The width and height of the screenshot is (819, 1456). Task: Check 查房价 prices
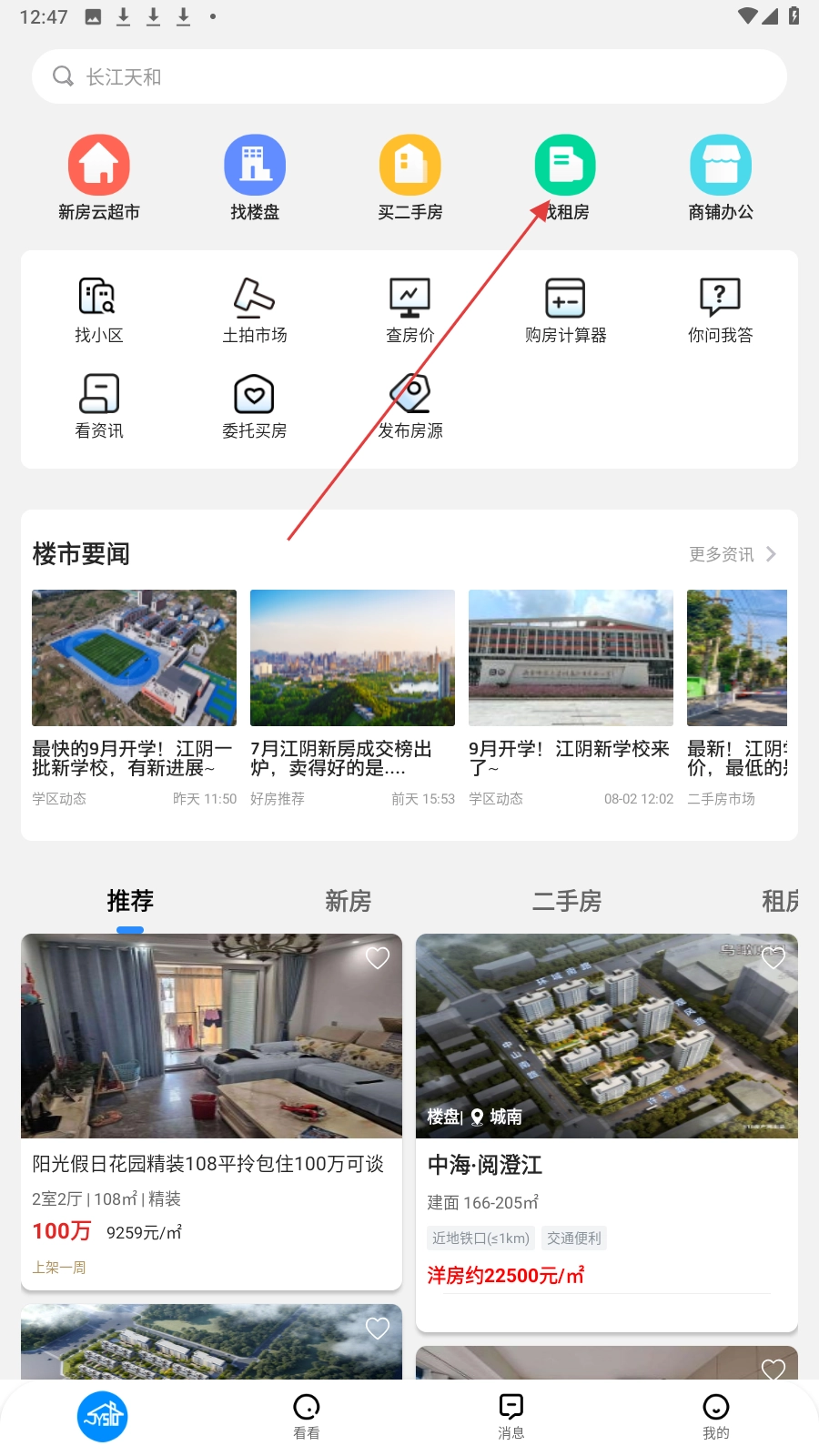pyautogui.click(x=410, y=310)
